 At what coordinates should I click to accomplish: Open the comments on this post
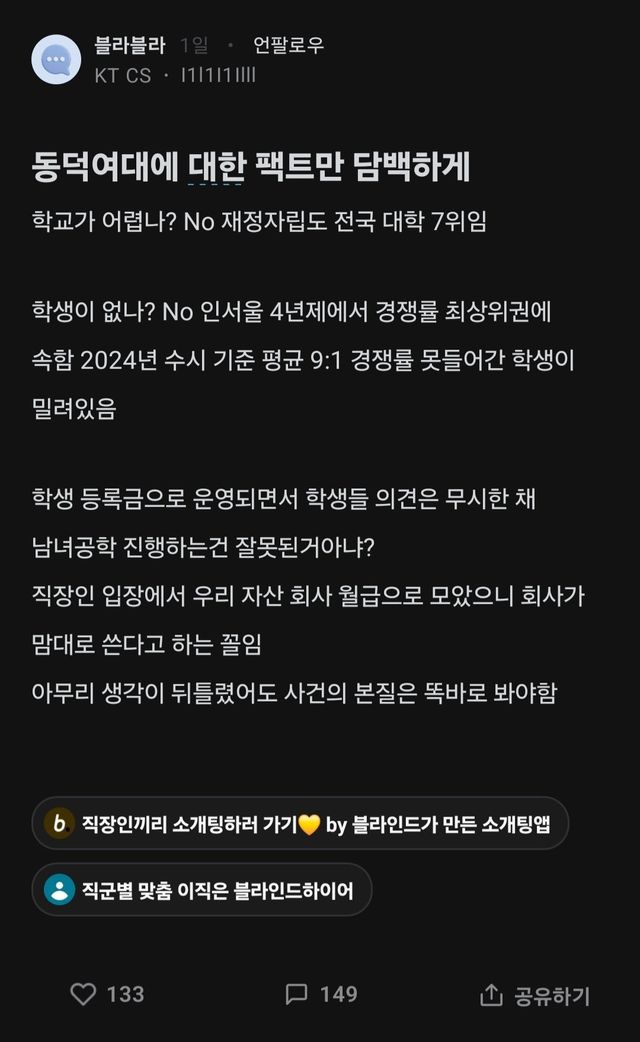[x=297, y=994]
